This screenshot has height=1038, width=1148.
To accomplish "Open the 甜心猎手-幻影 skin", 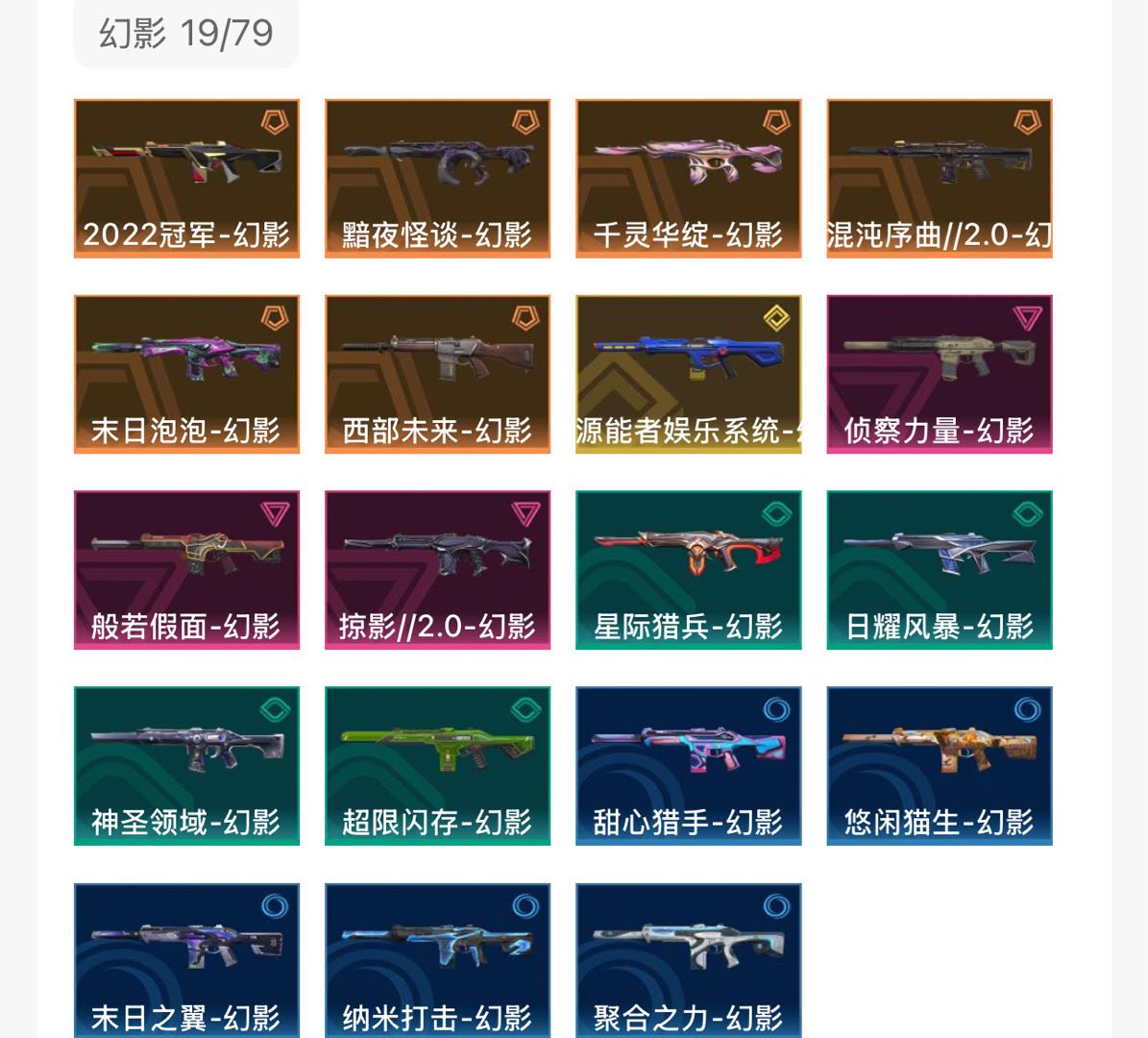I will click(688, 766).
